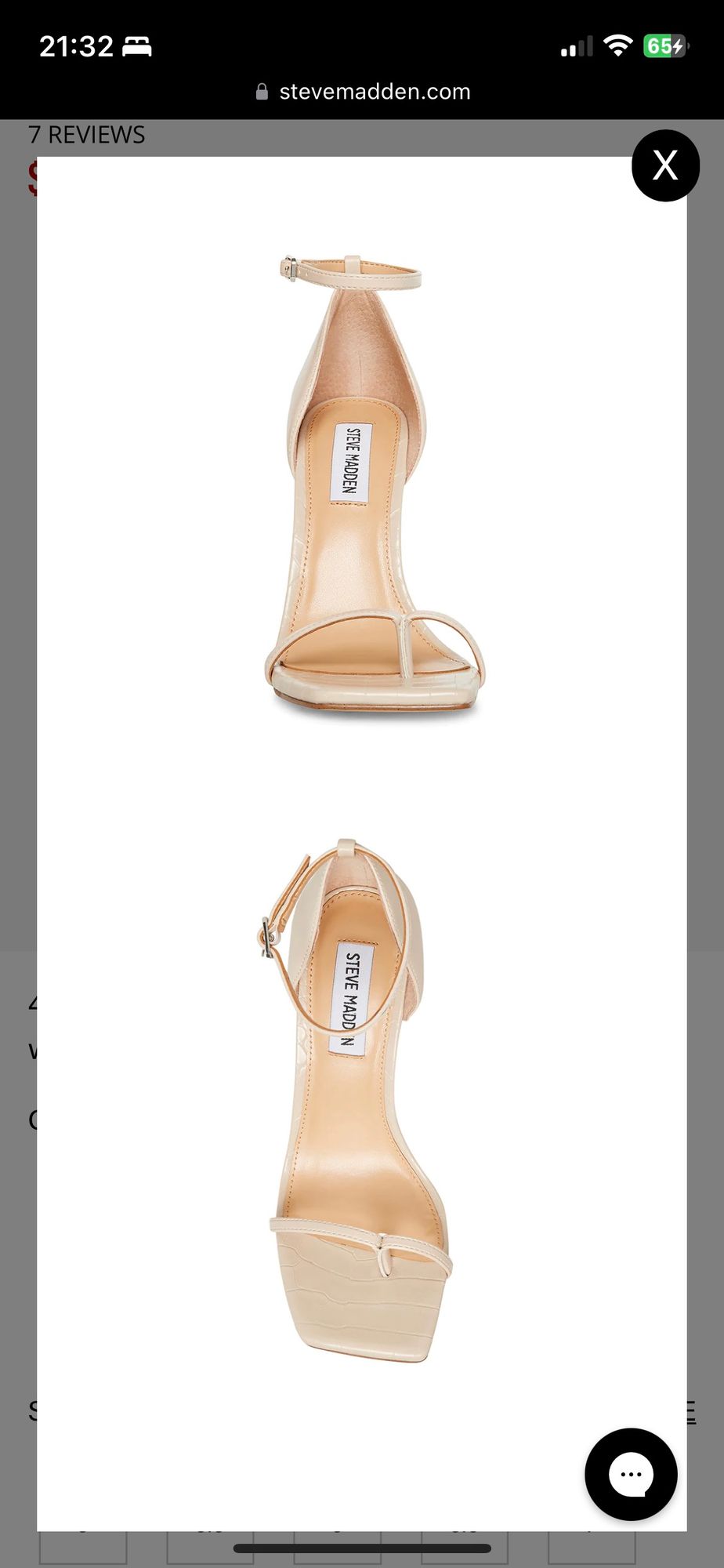Screen dimensions: 724x1568
Task: Close the product image overlay
Action: (665, 165)
